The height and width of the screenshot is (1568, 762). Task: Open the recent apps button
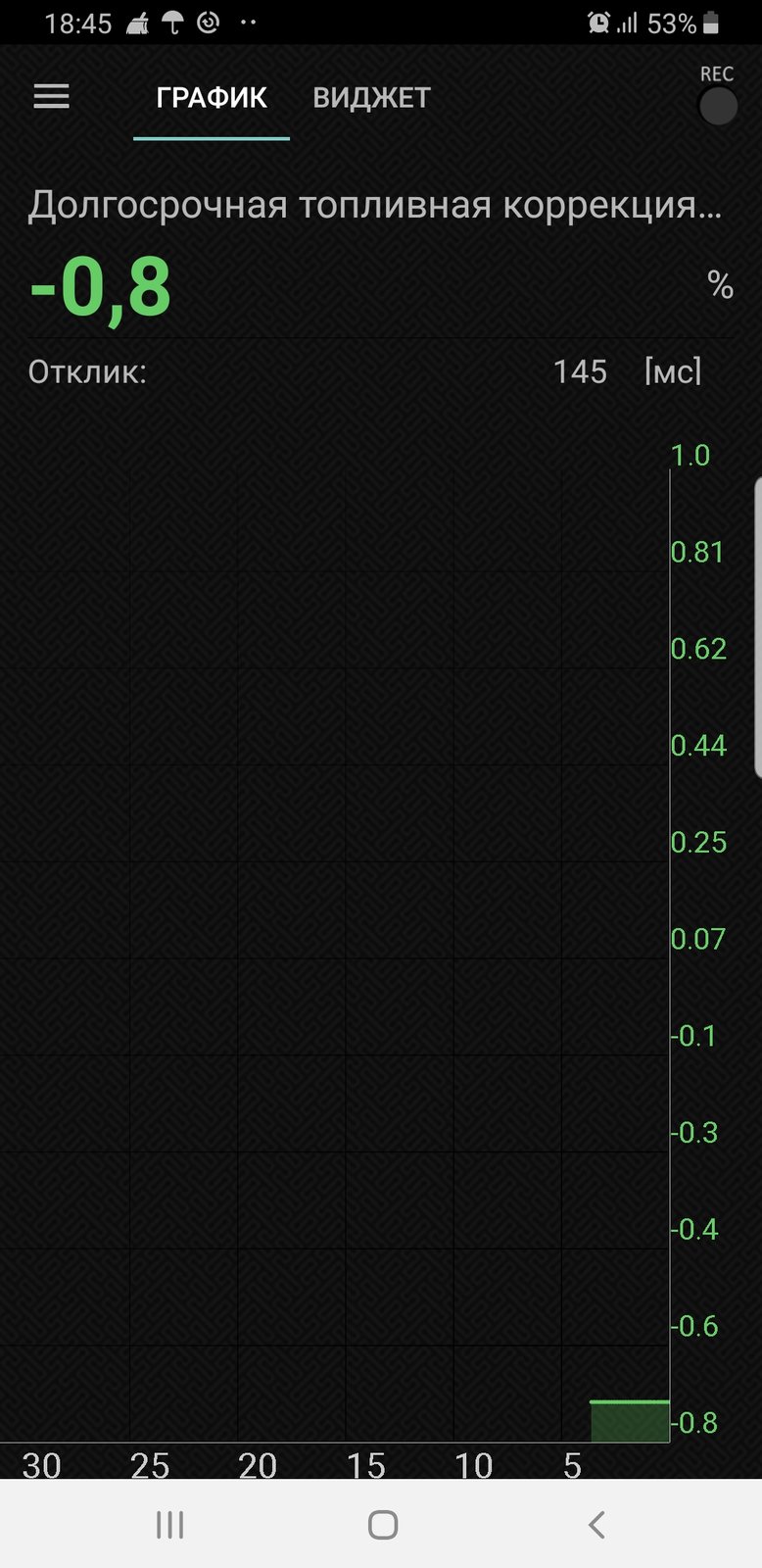click(169, 1524)
